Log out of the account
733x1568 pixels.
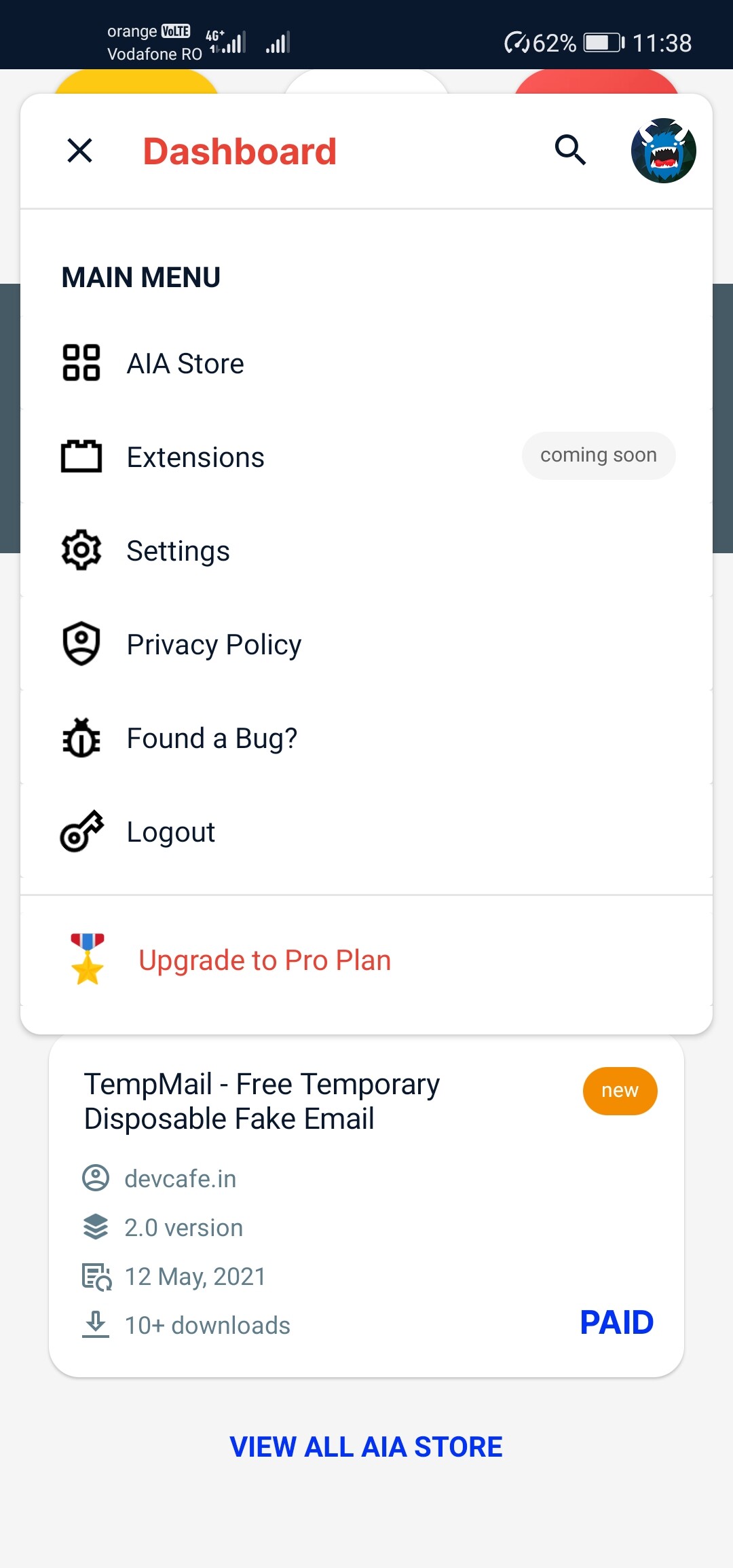(366, 832)
